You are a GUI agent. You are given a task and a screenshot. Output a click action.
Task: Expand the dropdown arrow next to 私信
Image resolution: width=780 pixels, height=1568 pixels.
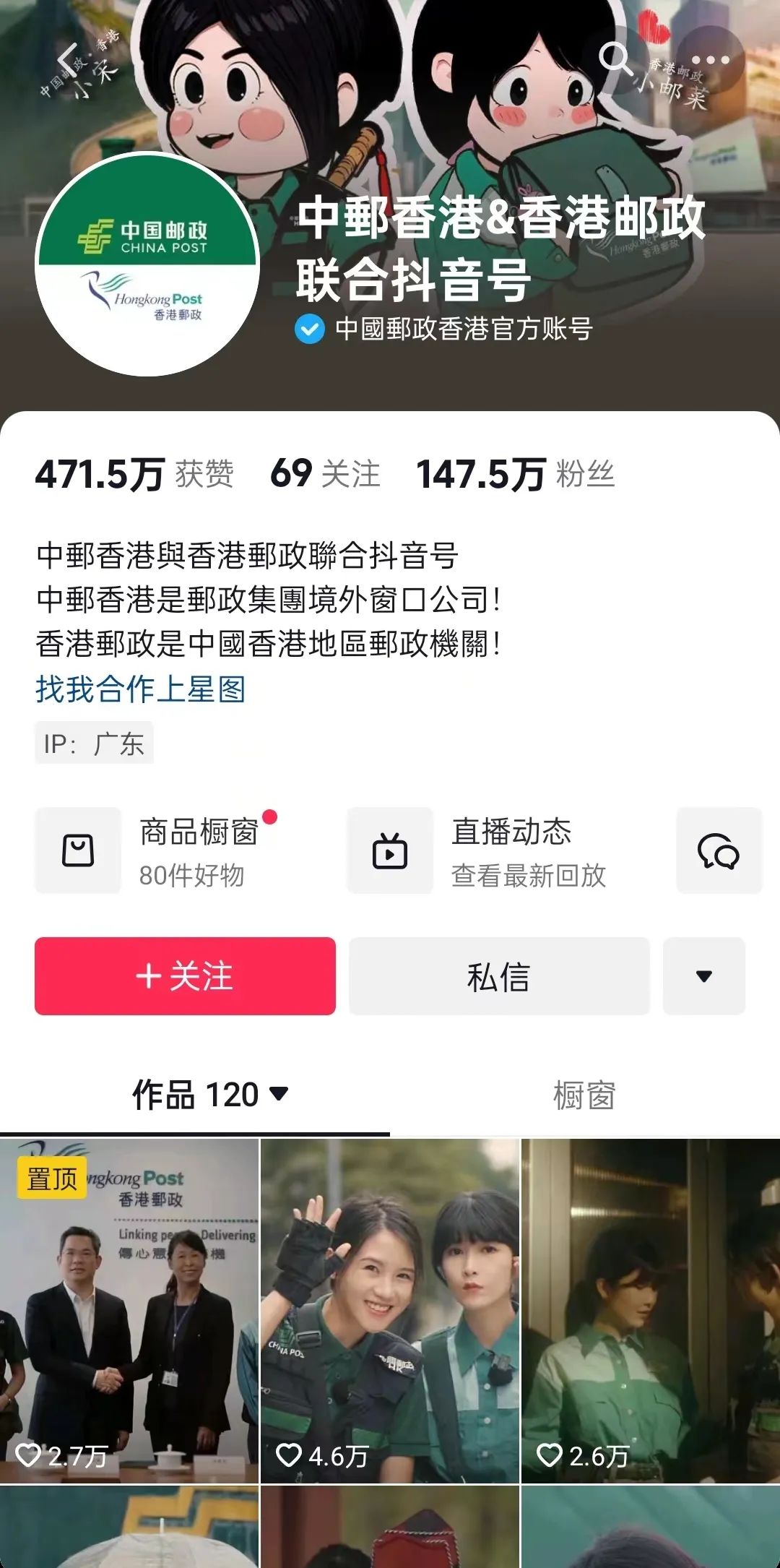point(704,976)
